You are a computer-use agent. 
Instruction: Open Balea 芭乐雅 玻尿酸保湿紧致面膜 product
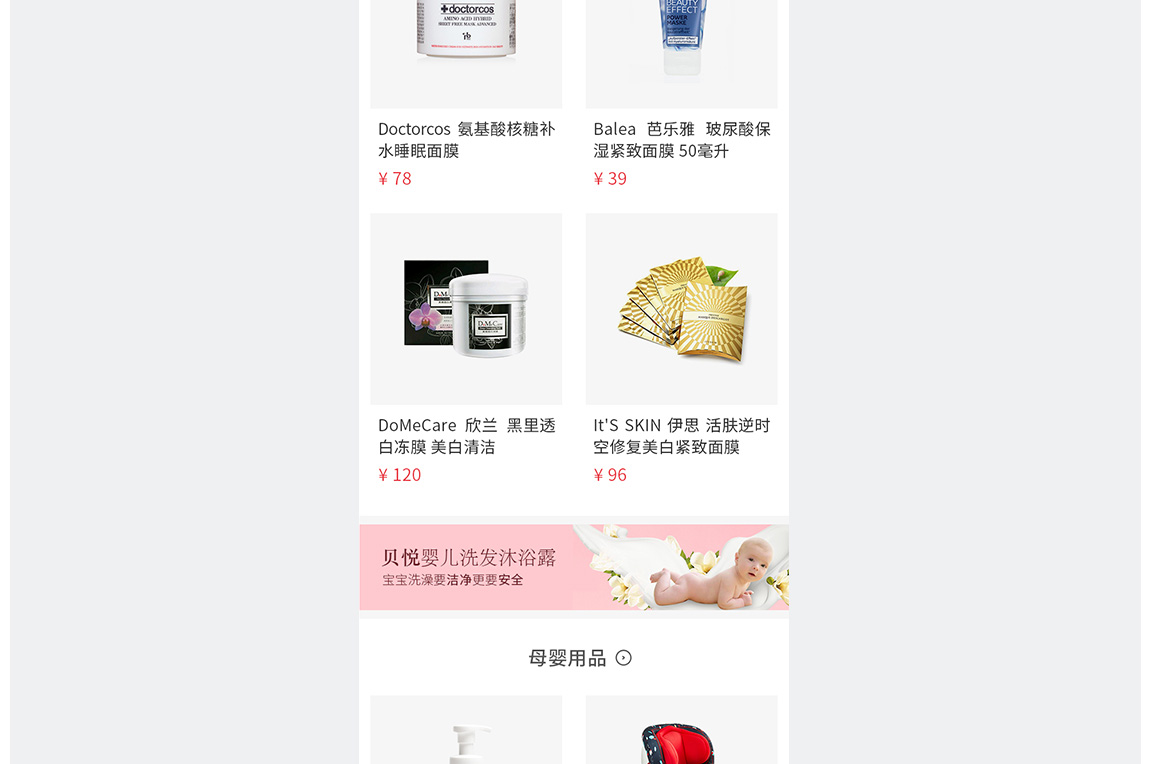681,139
